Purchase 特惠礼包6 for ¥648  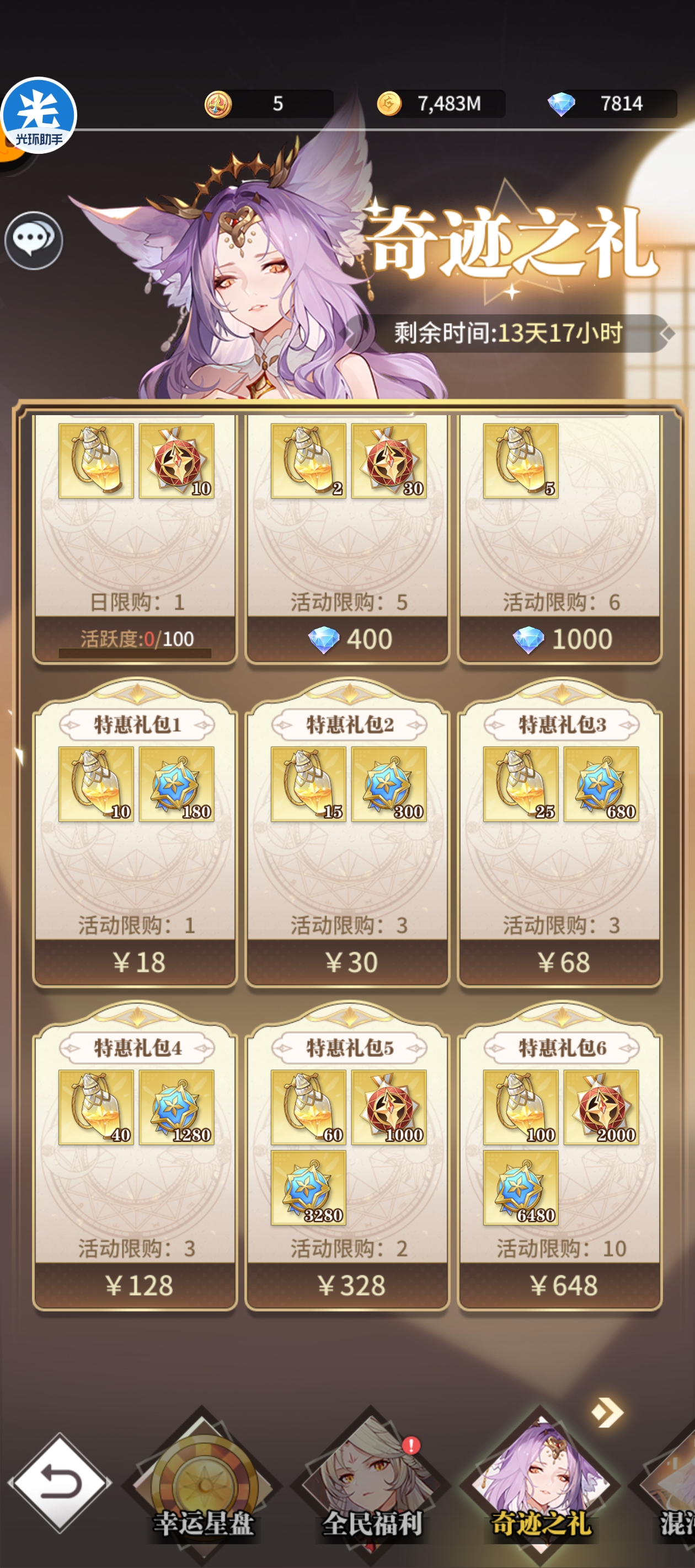click(560, 1286)
